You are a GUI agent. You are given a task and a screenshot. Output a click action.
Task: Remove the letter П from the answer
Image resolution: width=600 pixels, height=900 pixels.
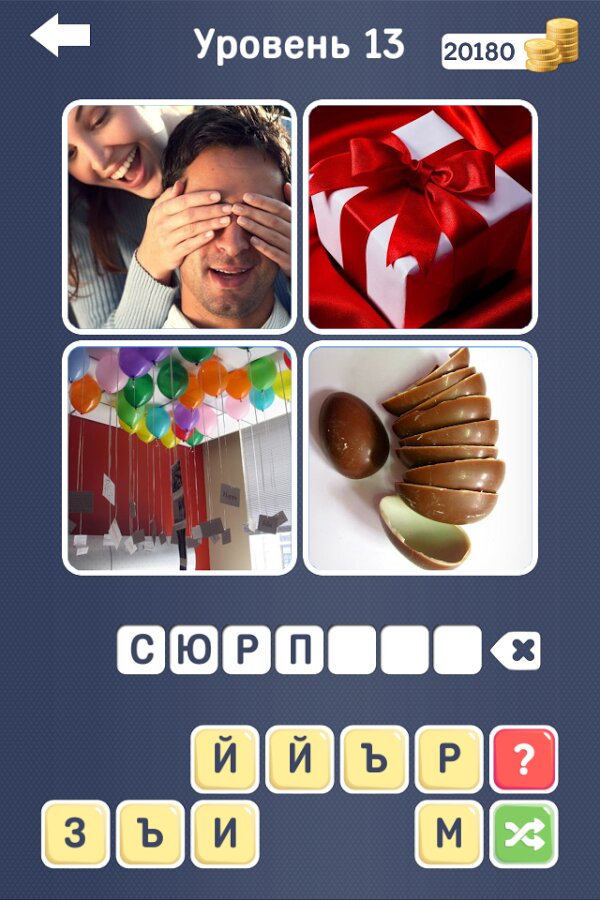click(x=298, y=651)
